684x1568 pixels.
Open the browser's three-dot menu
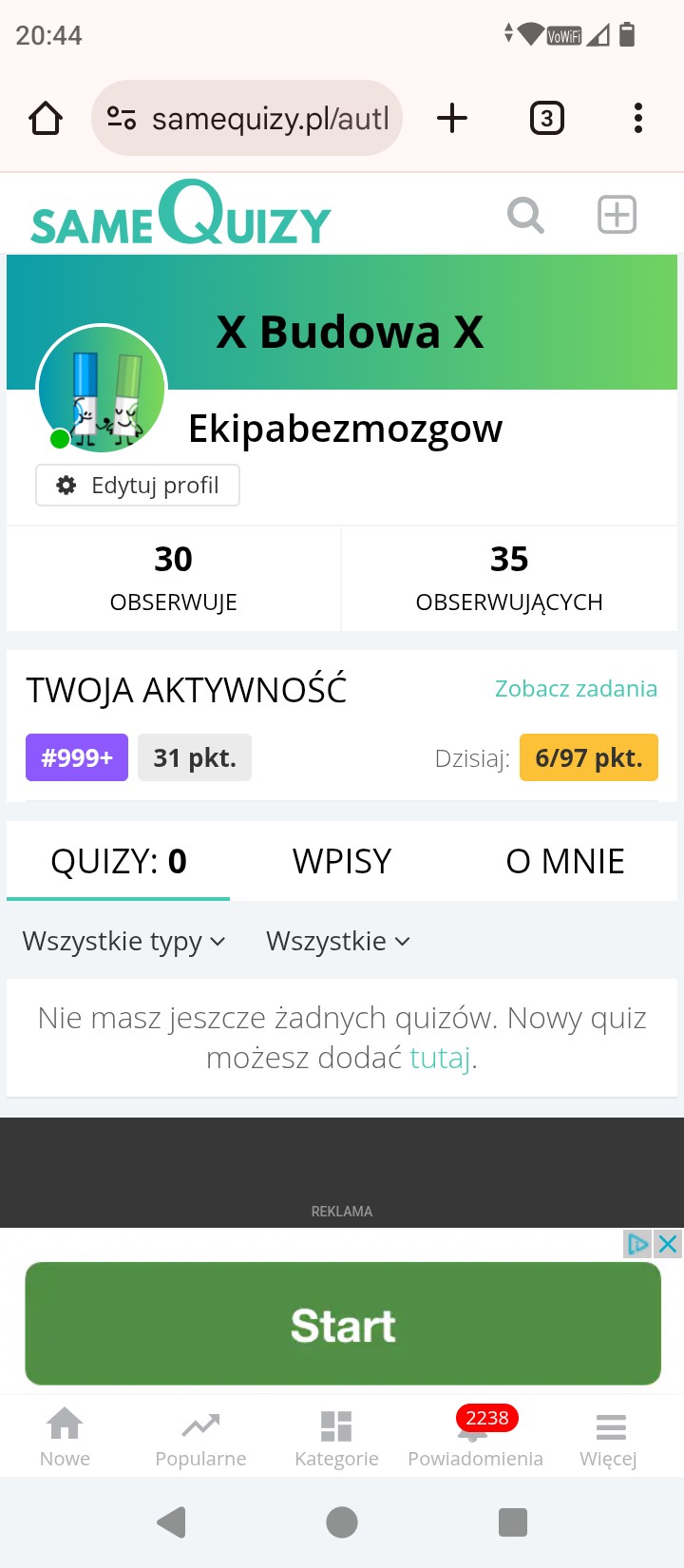click(x=637, y=118)
